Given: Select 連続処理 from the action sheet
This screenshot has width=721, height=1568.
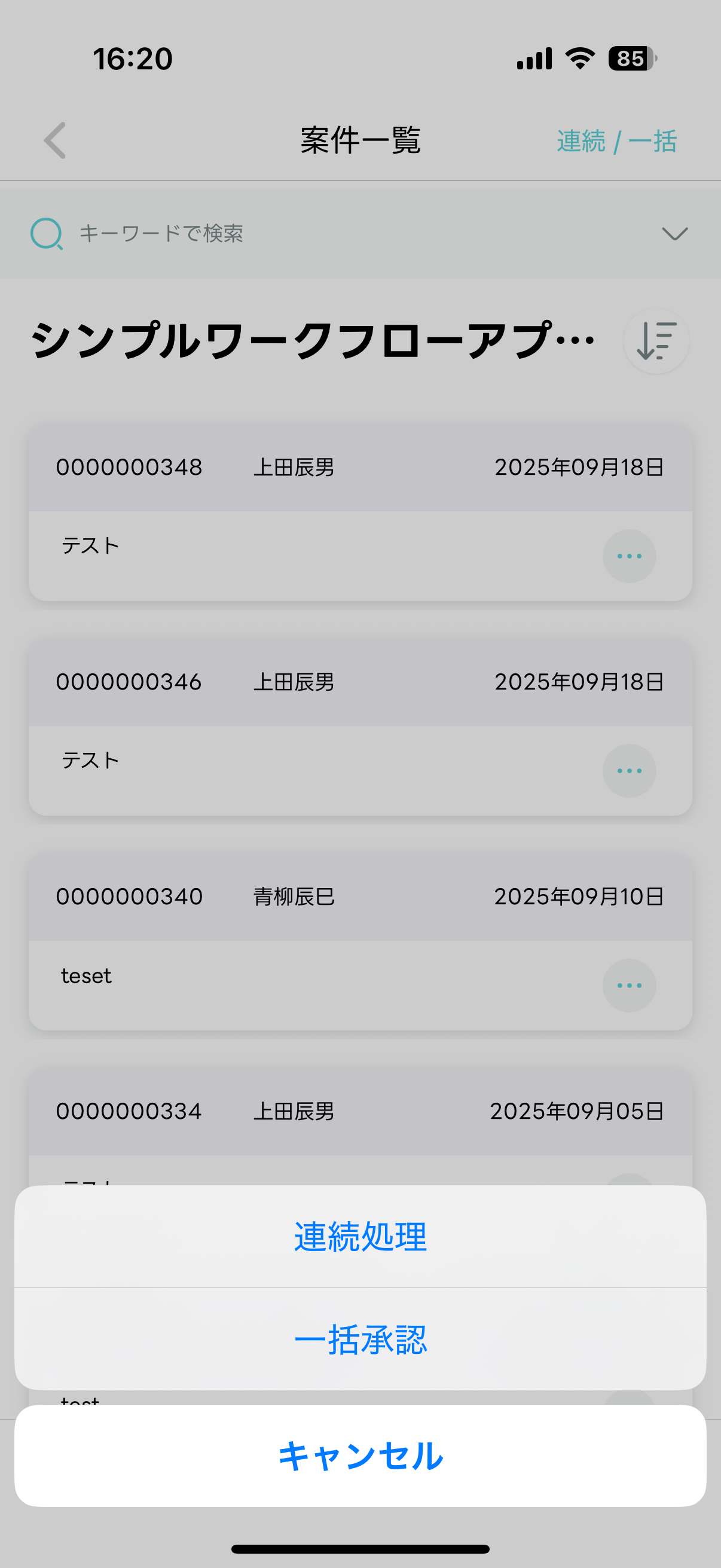Looking at the screenshot, I should [x=360, y=1237].
